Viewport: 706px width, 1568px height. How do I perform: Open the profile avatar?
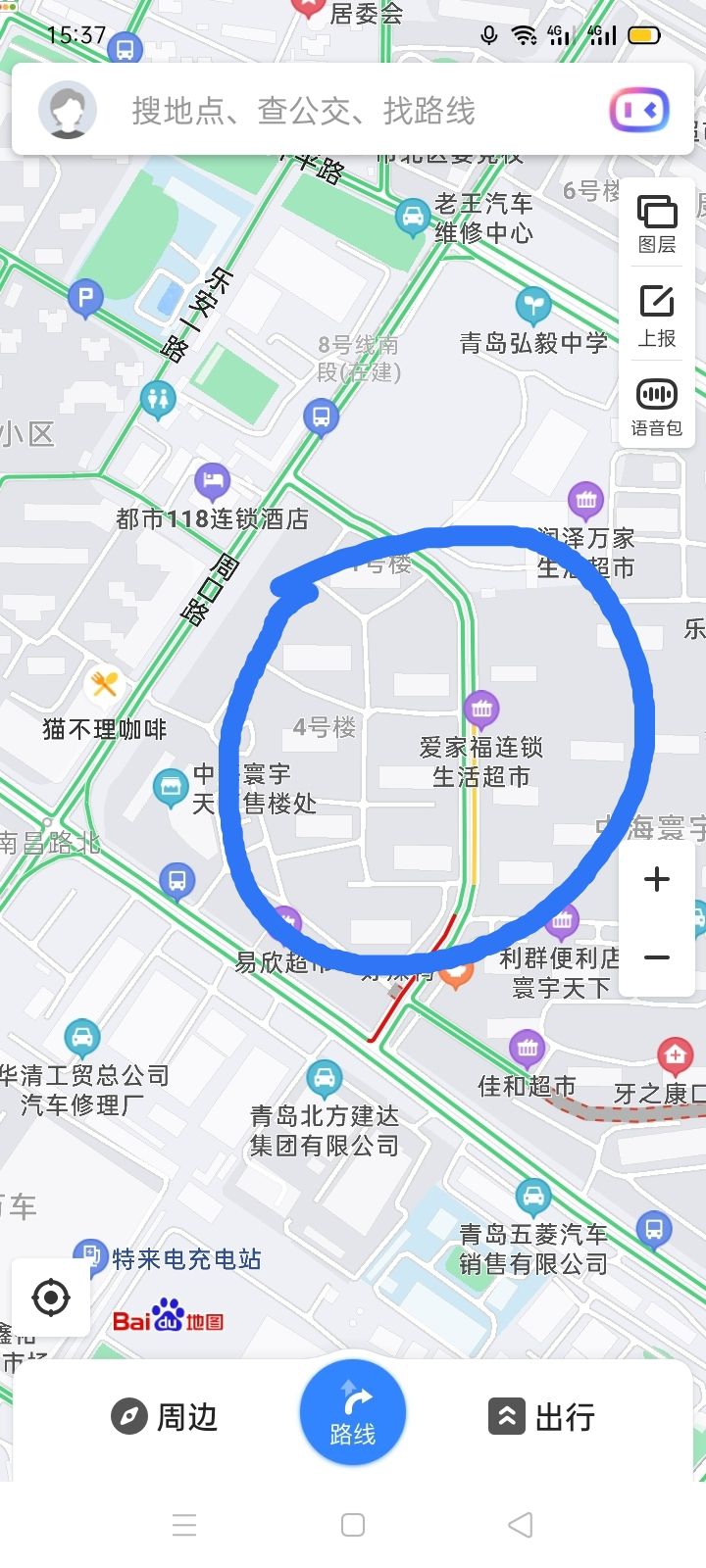click(x=67, y=110)
